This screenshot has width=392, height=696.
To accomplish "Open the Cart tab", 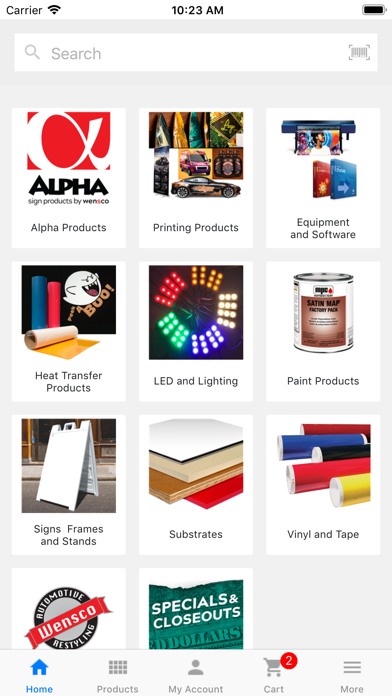I will click(274, 675).
